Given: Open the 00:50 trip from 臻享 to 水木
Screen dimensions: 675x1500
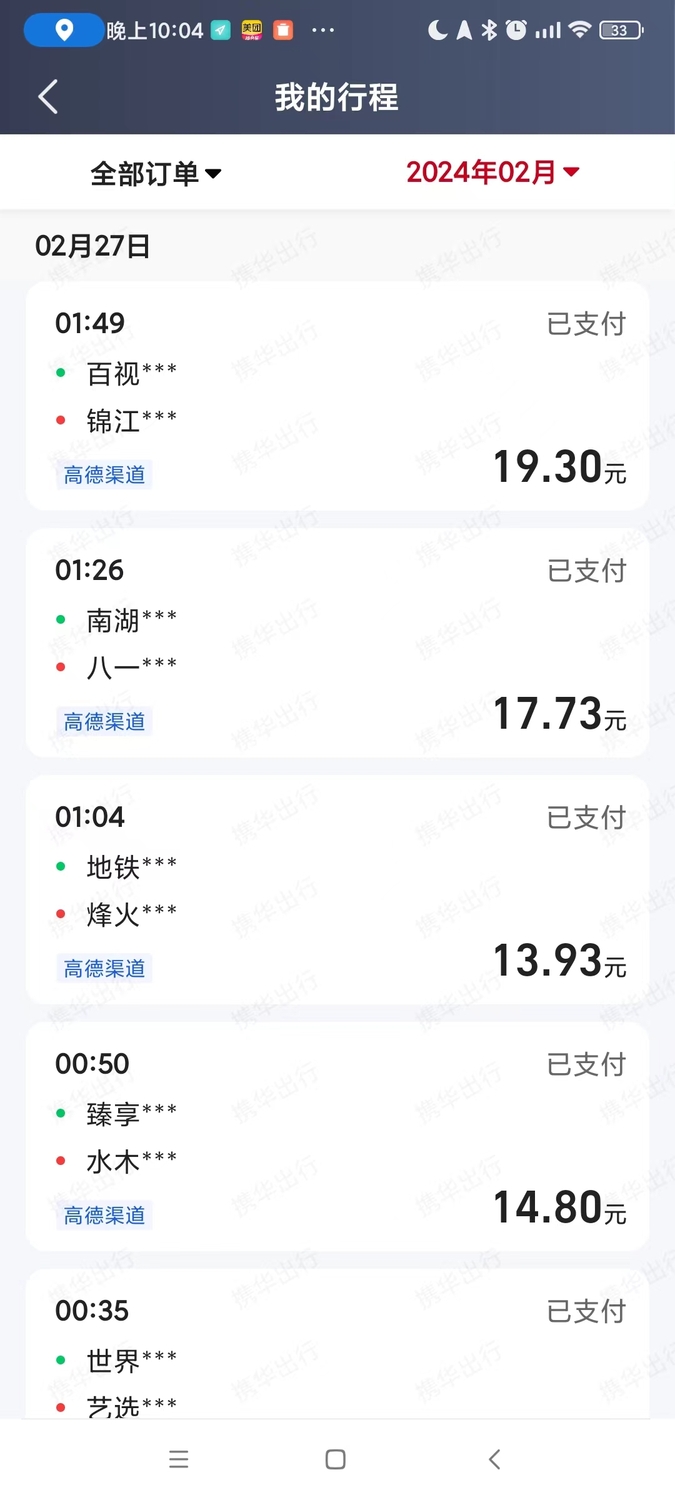Looking at the screenshot, I should pos(337,1137).
